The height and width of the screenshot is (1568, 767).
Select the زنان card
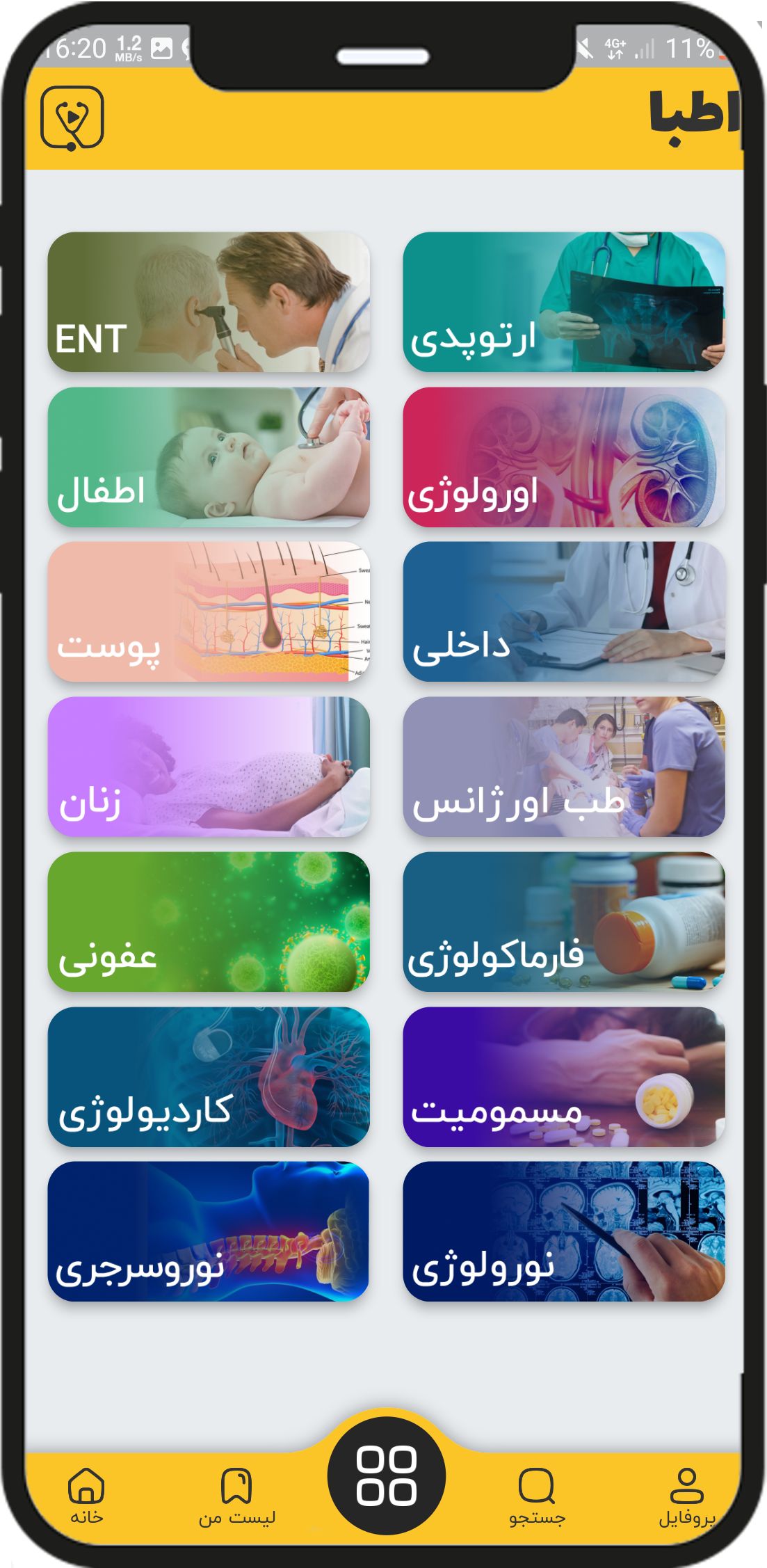(x=209, y=767)
